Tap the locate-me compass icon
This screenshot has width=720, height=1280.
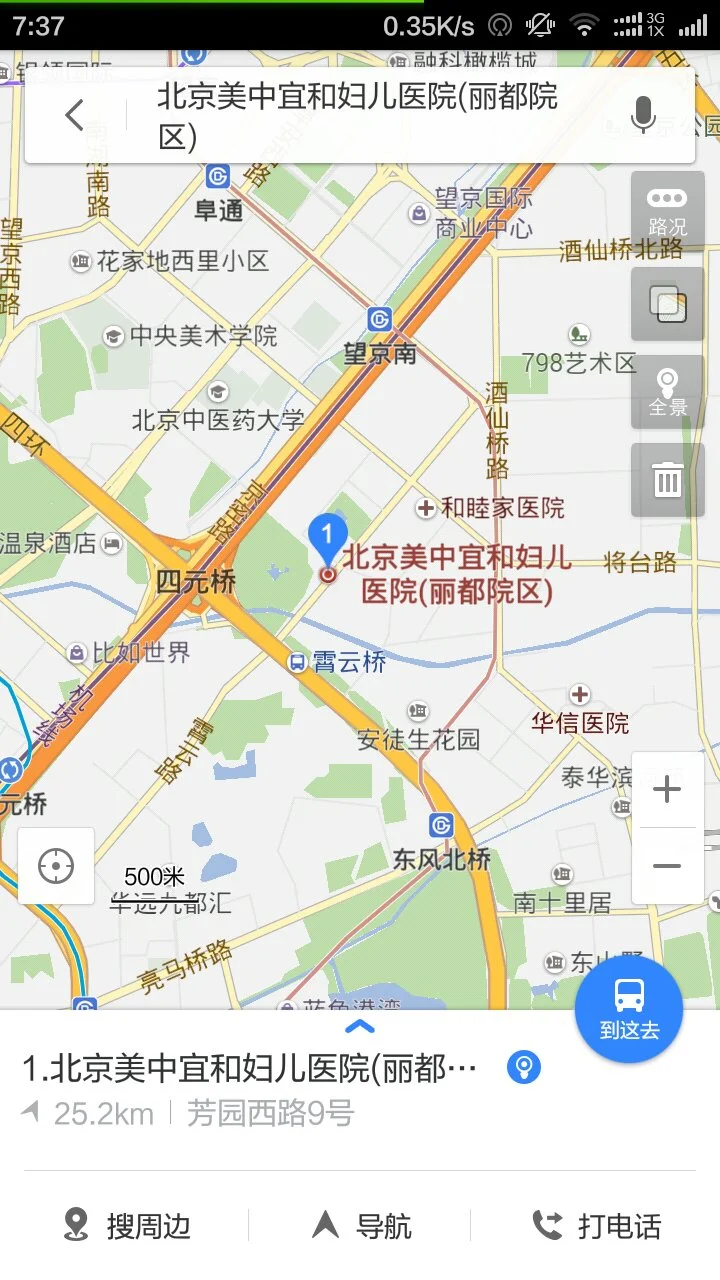[x=57, y=867]
